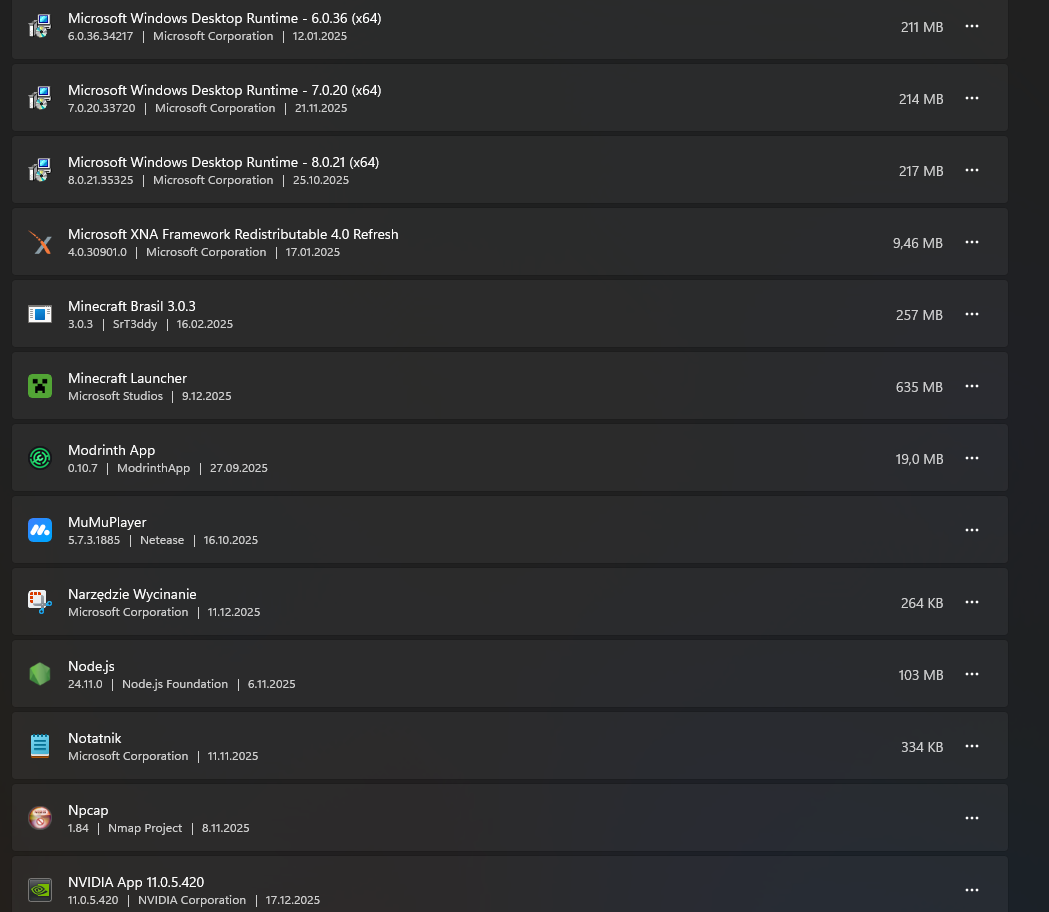Open the three-dot menu for Microsoft XNA Framework
Viewport: 1049px width, 912px height.
[x=971, y=242]
